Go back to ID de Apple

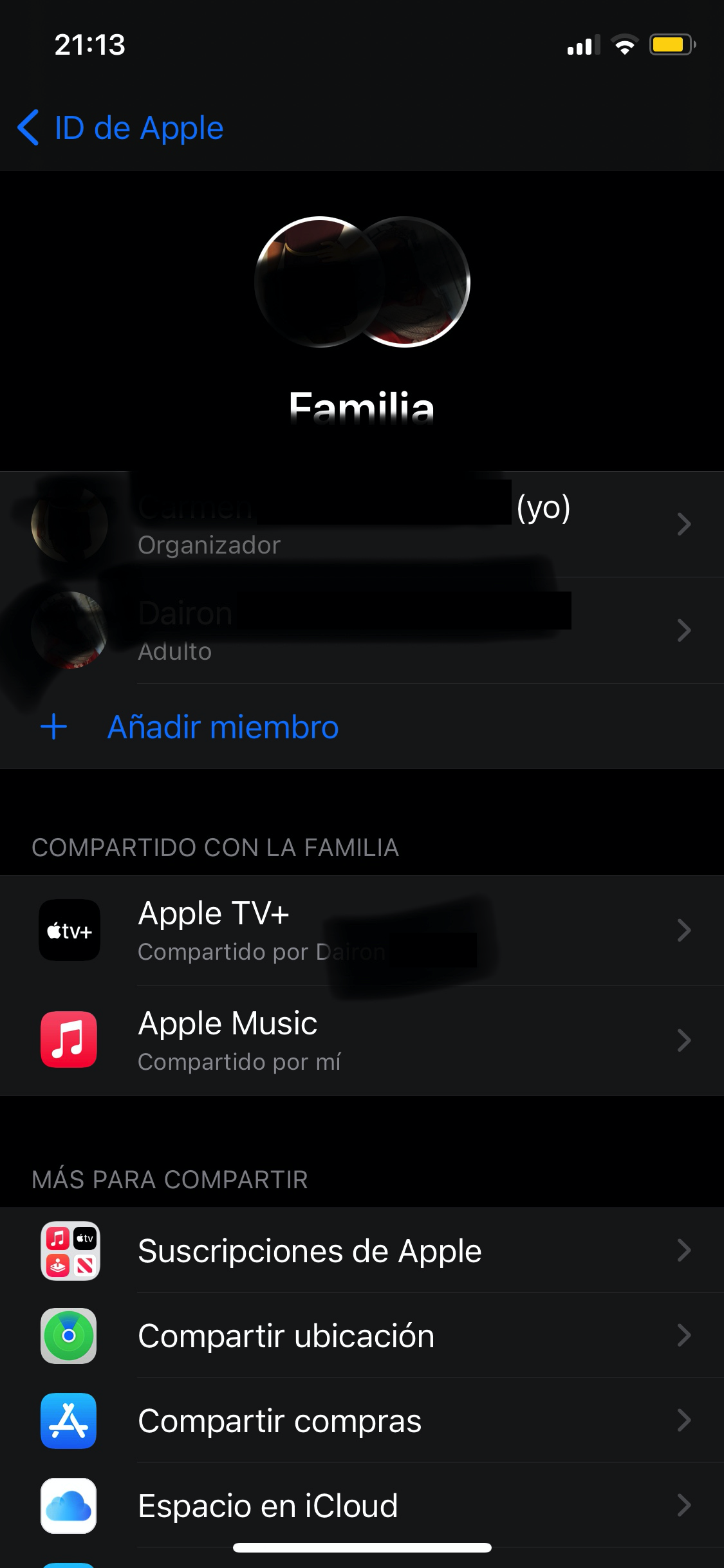point(120,128)
